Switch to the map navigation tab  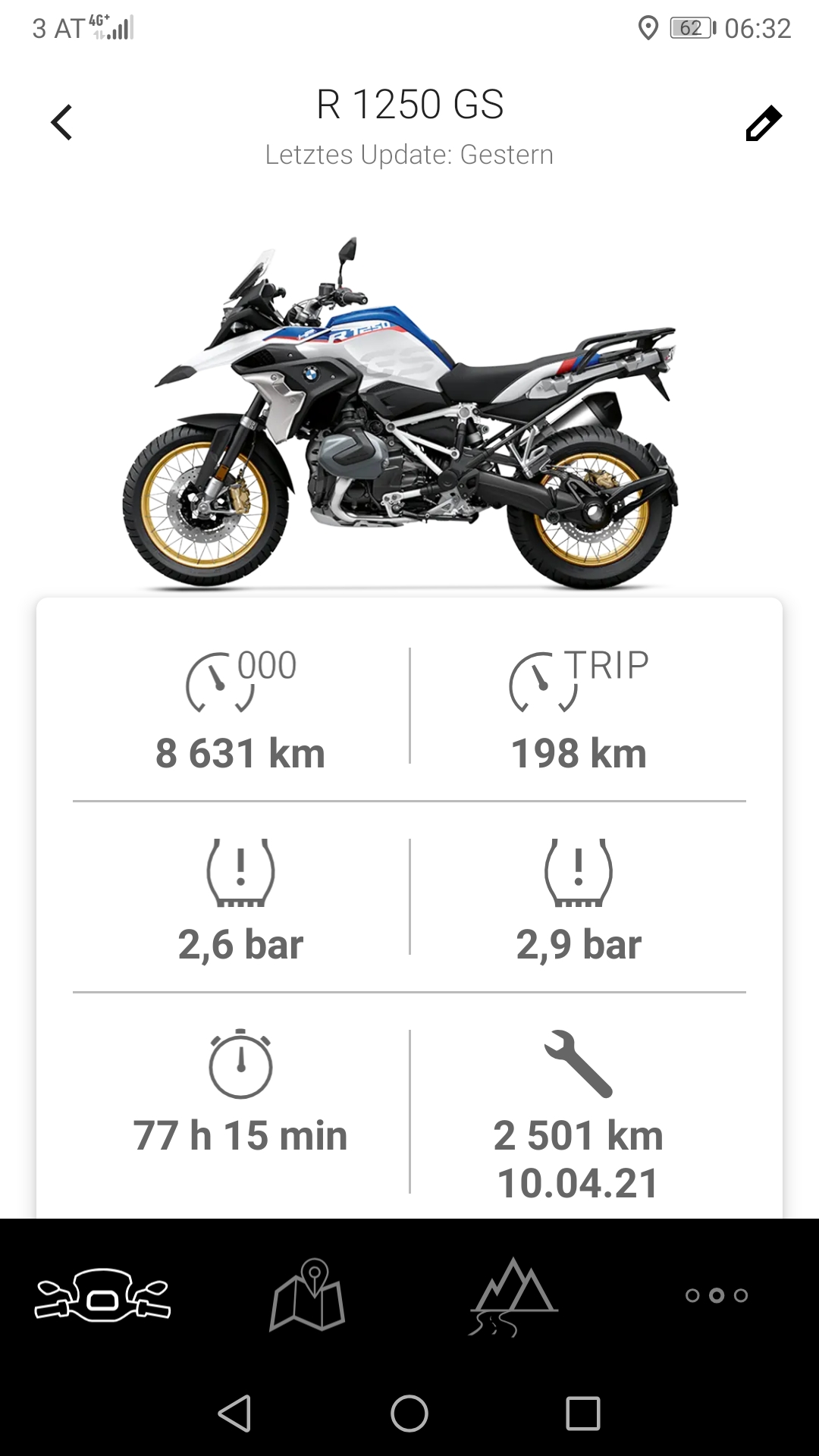(307, 1295)
